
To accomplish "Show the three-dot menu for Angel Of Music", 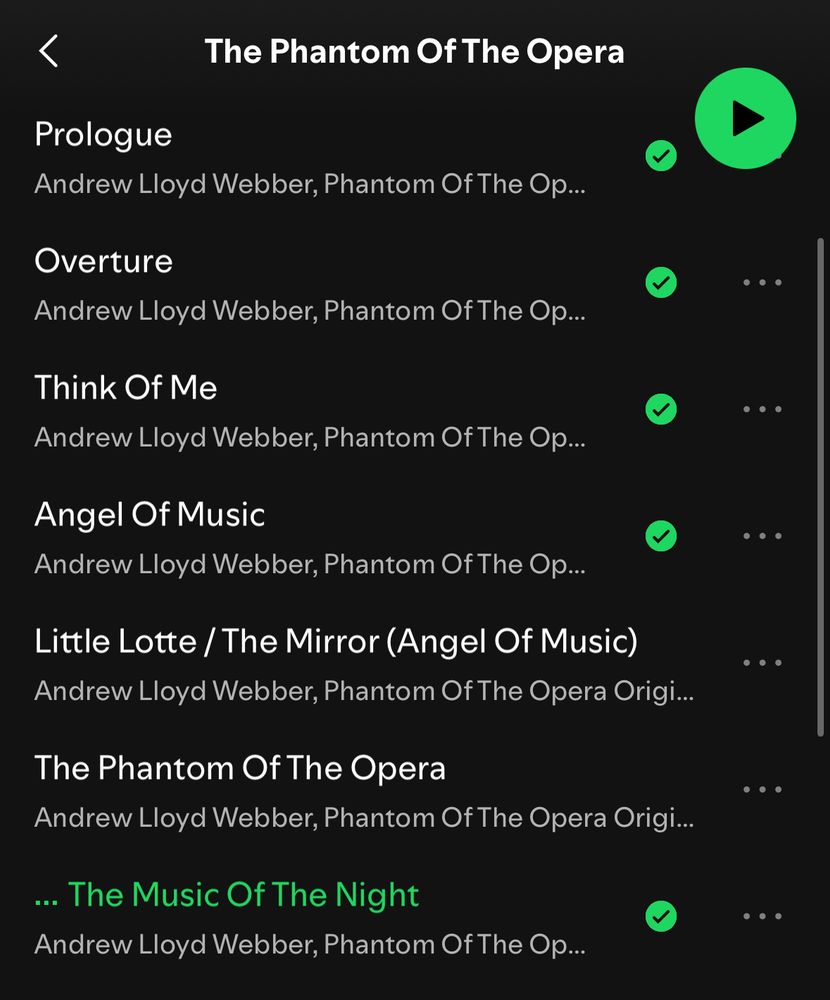I will pos(762,536).
